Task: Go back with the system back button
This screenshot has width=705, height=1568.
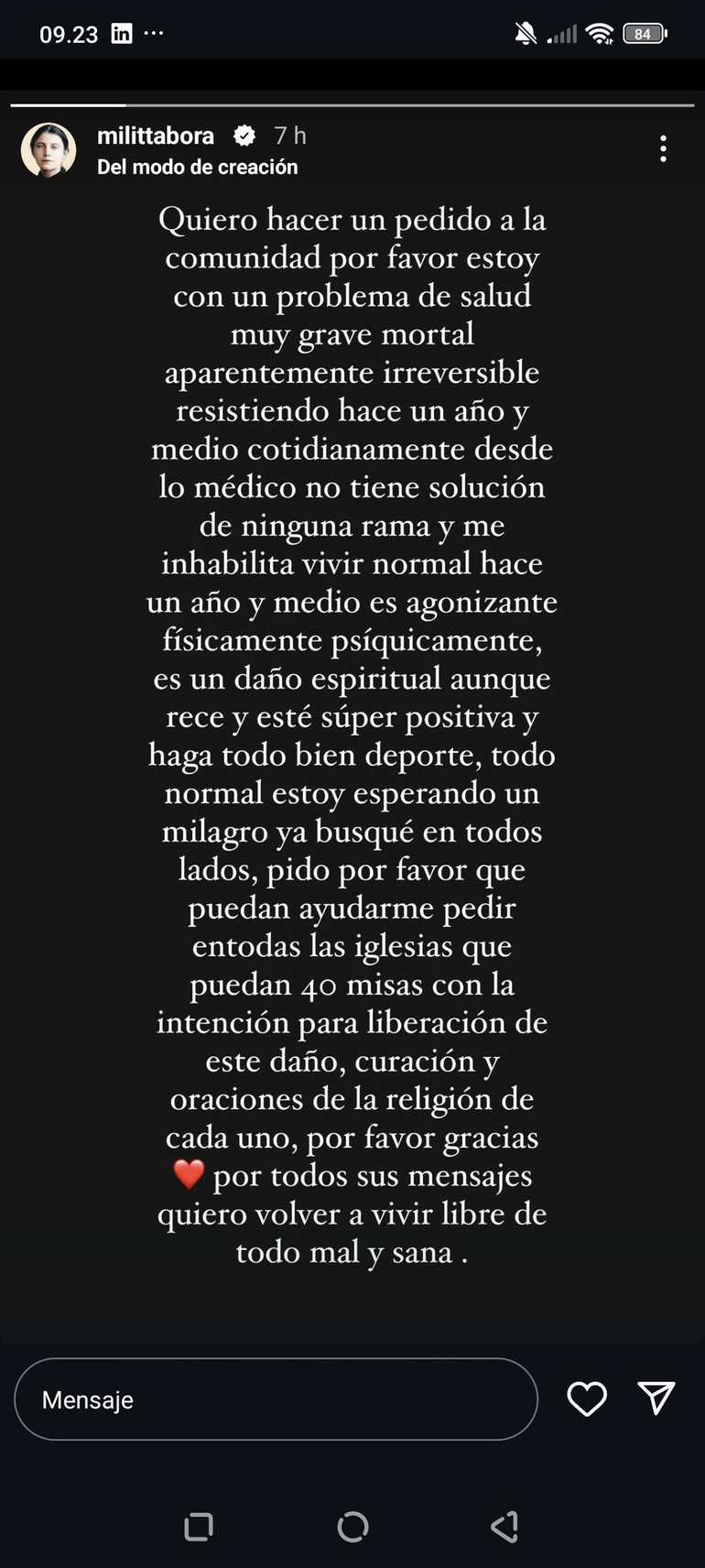Action: tap(504, 1526)
